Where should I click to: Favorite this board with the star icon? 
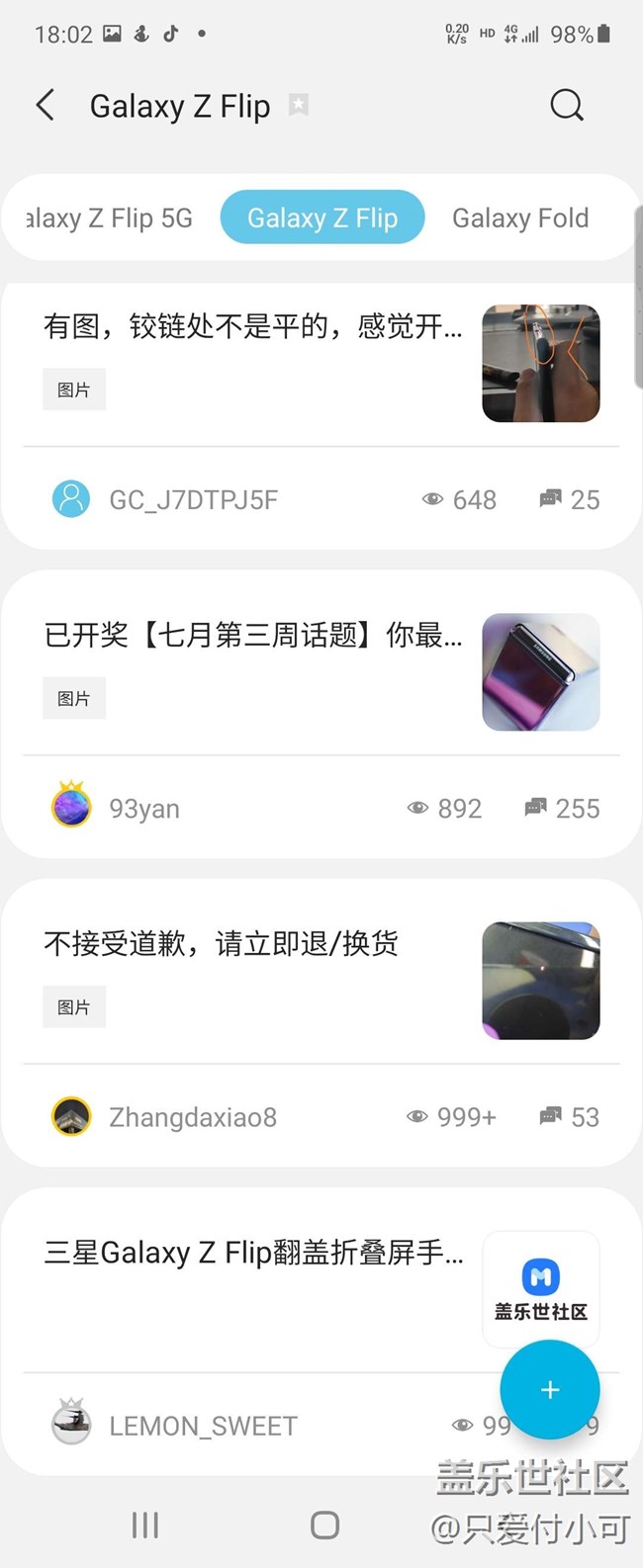click(299, 105)
